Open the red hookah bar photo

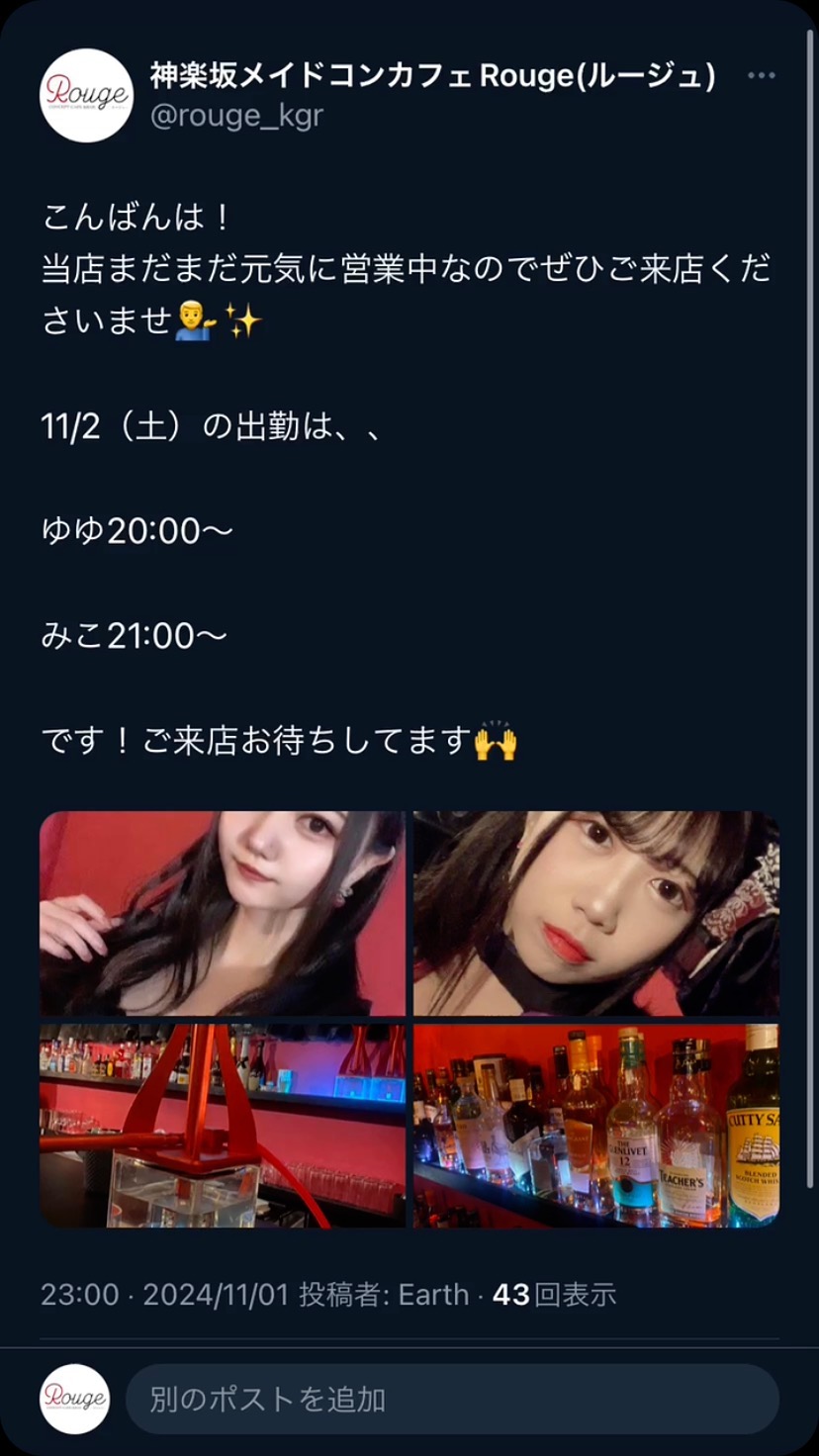[x=223, y=1126]
